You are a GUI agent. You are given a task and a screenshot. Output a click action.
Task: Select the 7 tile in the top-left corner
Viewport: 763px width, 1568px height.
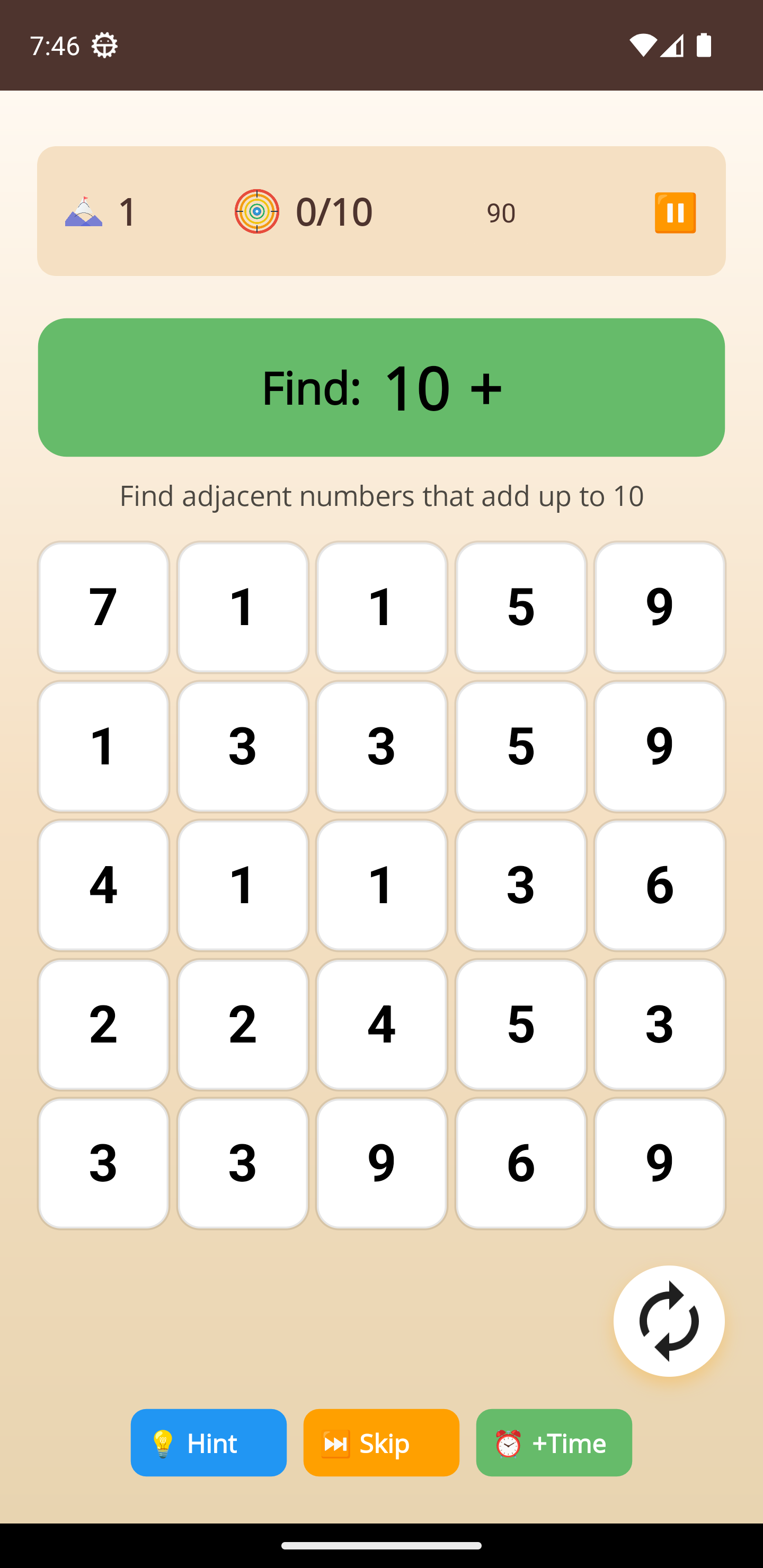tap(103, 606)
